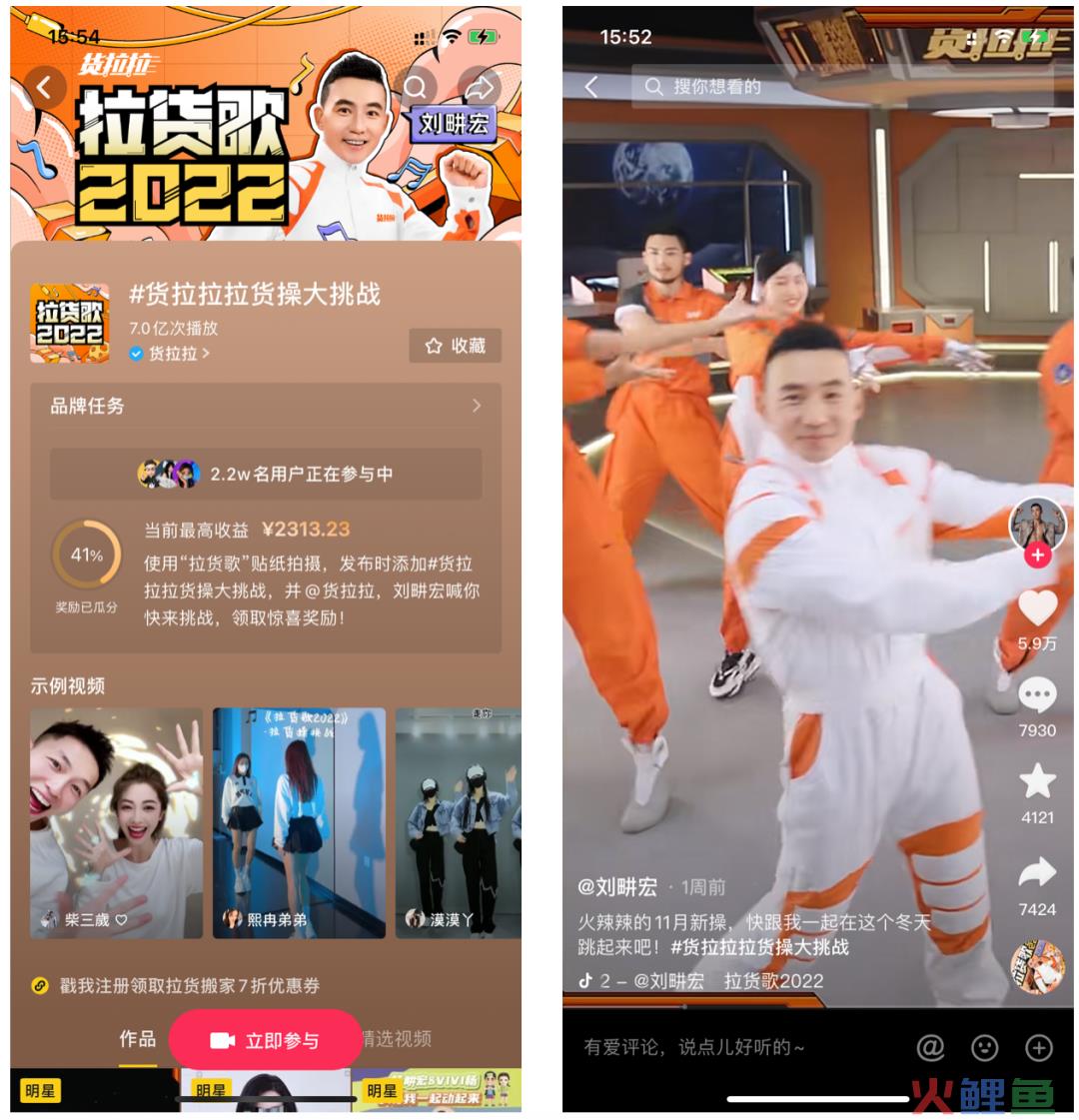The image size is (1079, 1120).
Task: Like the video with 5.9万 likes
Action: coord(1037,608)
